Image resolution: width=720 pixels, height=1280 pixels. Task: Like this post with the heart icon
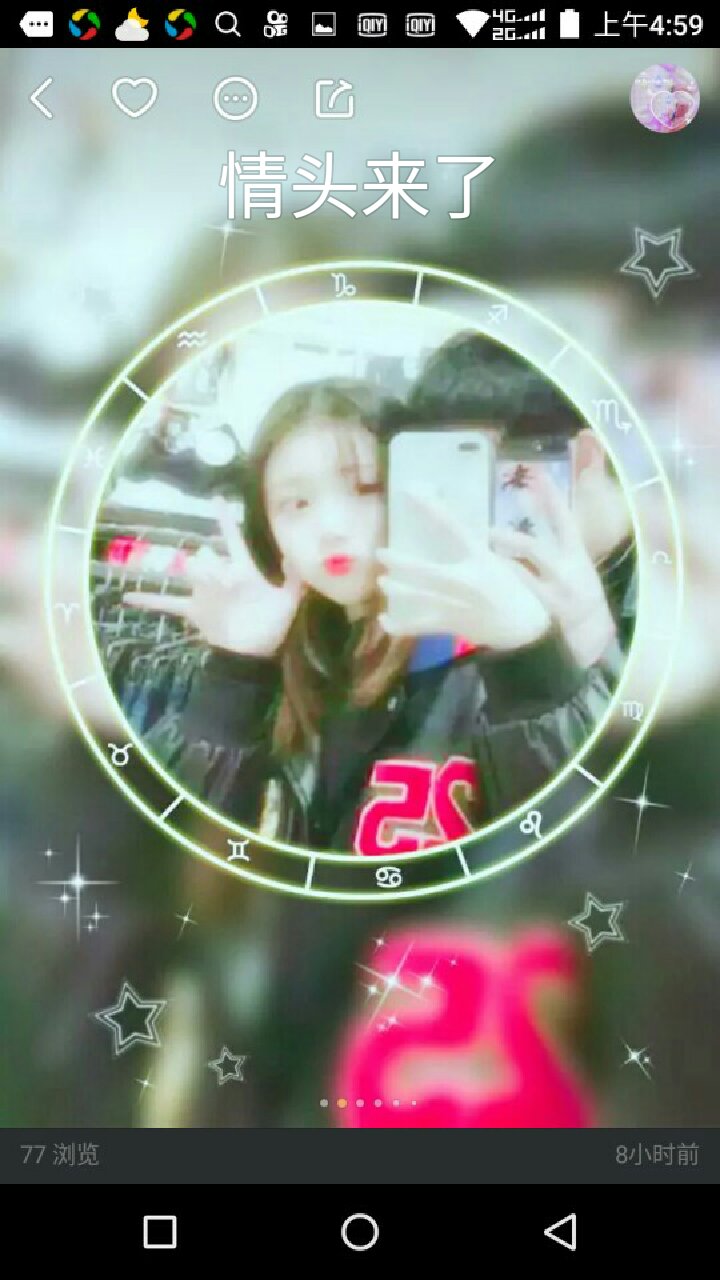[134, 98]
